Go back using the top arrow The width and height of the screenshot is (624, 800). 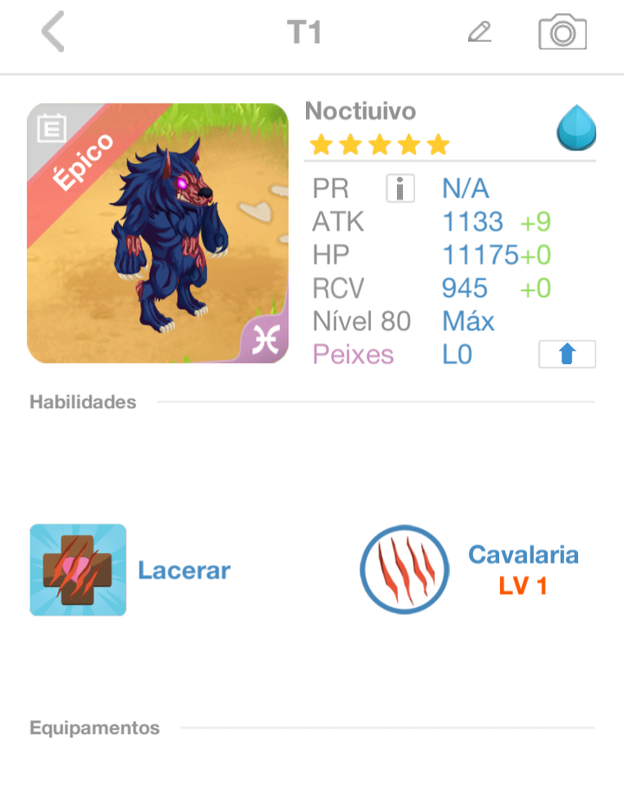click(53, 33)
